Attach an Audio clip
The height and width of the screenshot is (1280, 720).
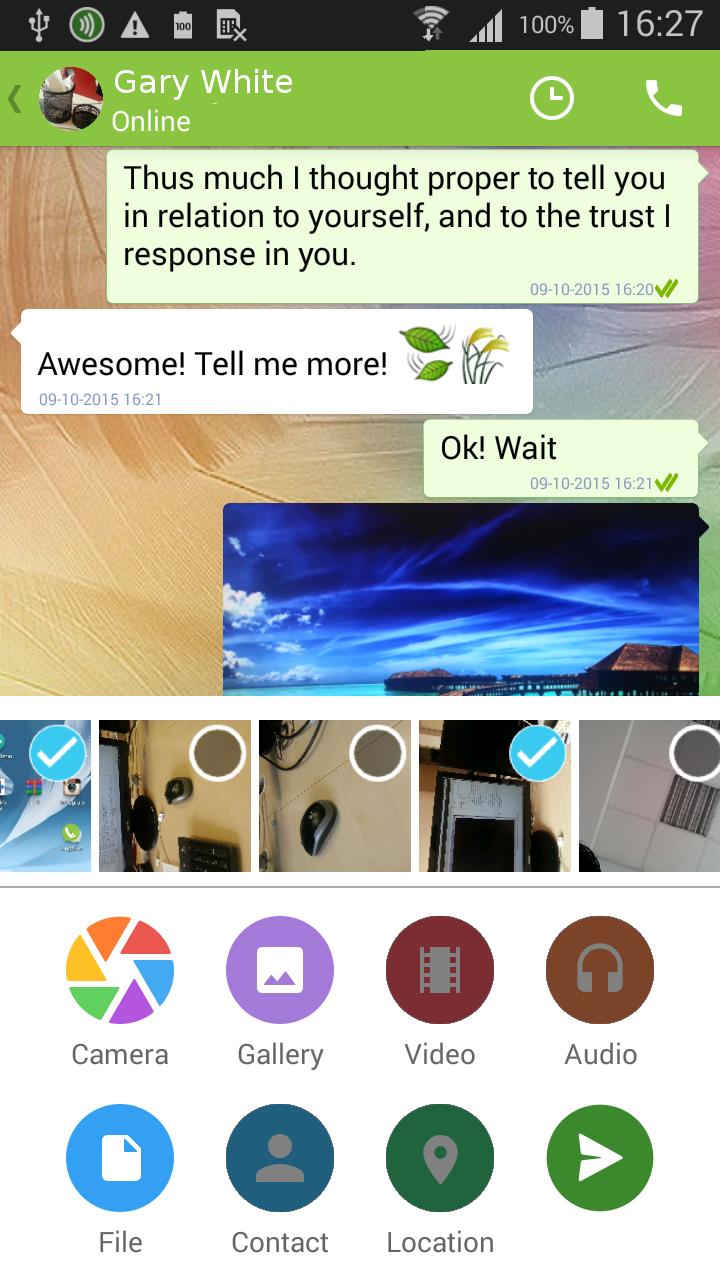600,969
